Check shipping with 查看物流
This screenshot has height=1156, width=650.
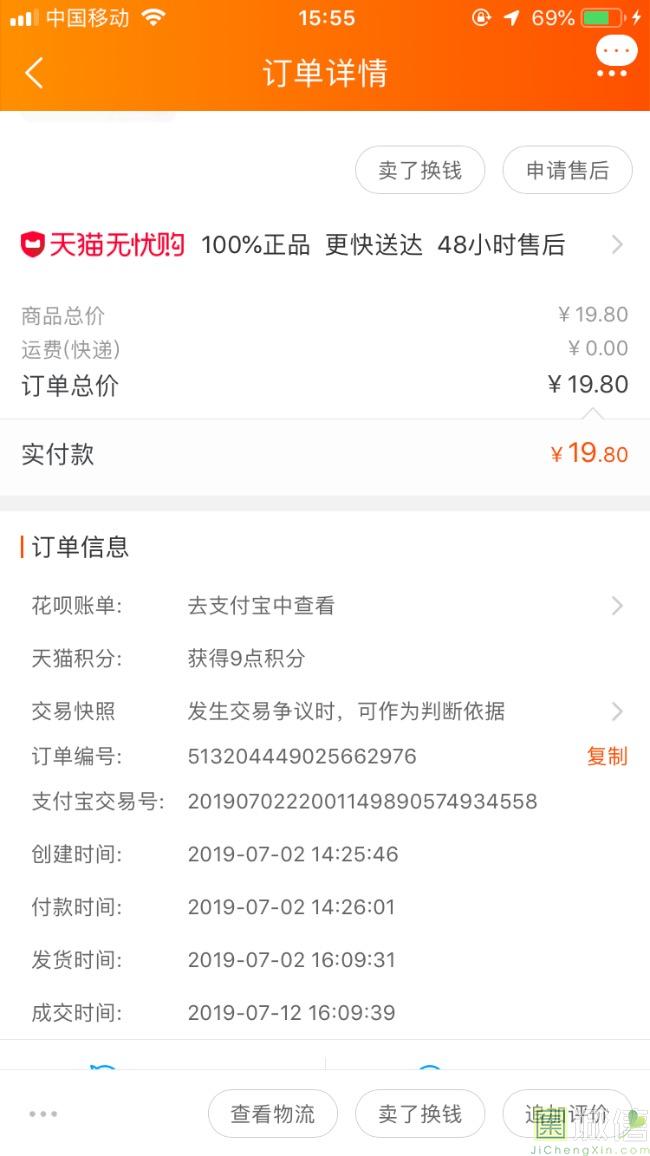point(273,1113)
